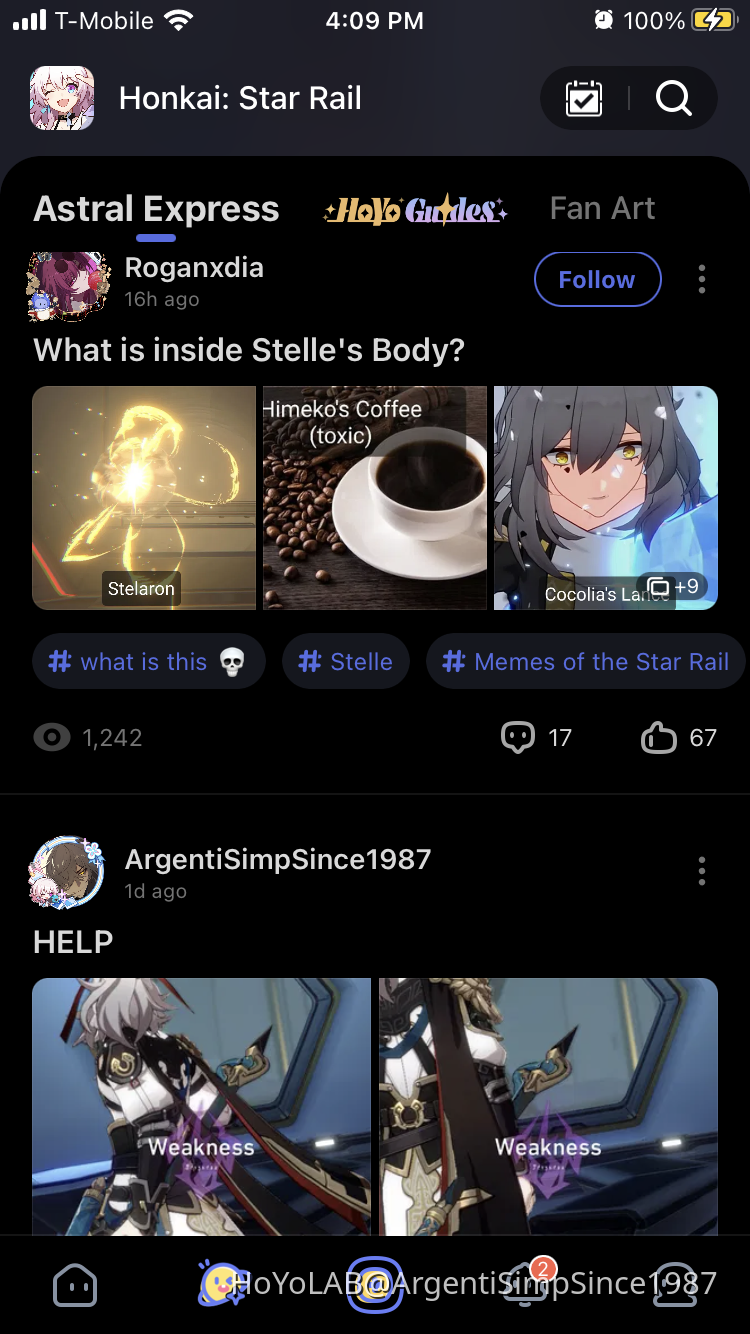Open three-dot options for ArgentiSimpSince1987's post

[x=701, y=871]
